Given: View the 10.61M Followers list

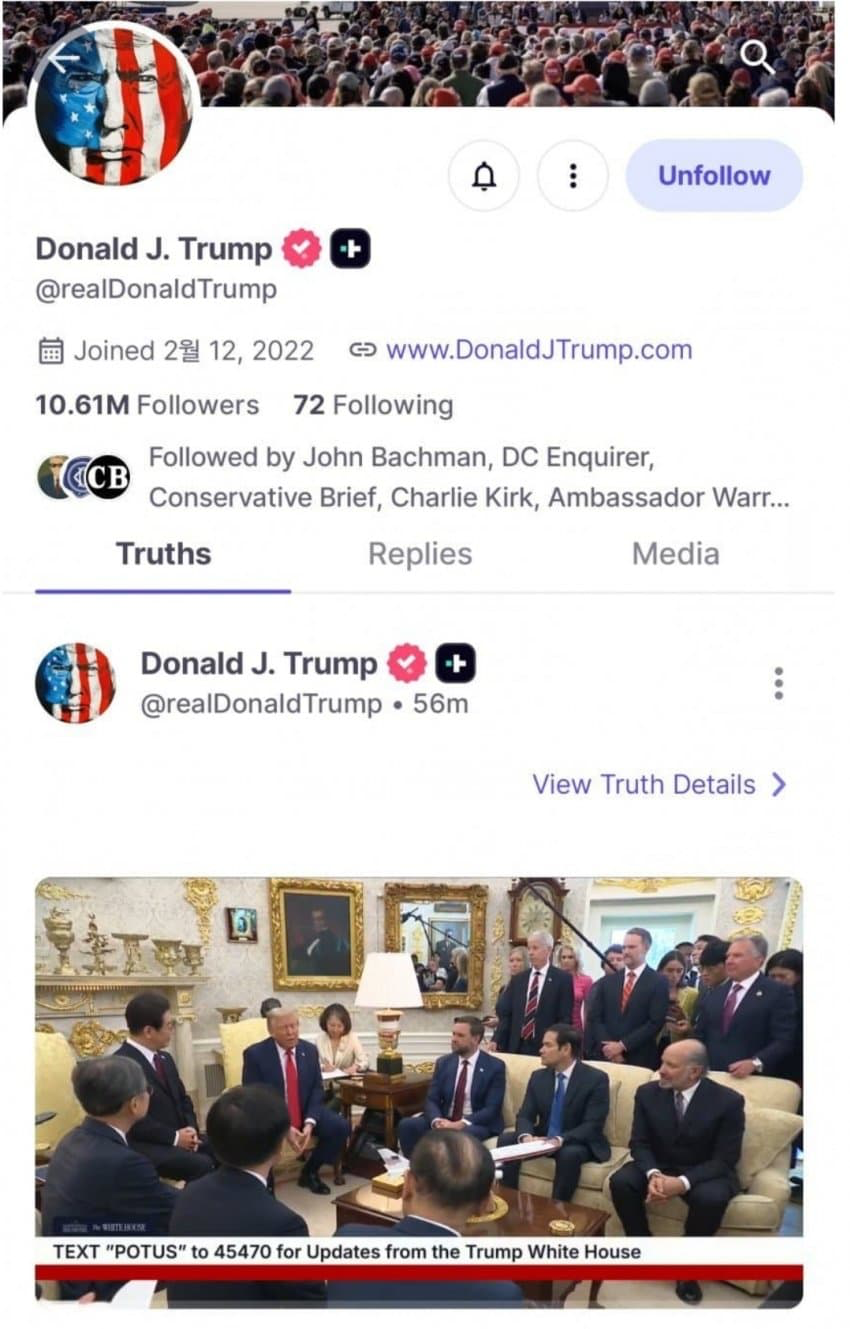Looking at the screenshot, I should 147,405.
